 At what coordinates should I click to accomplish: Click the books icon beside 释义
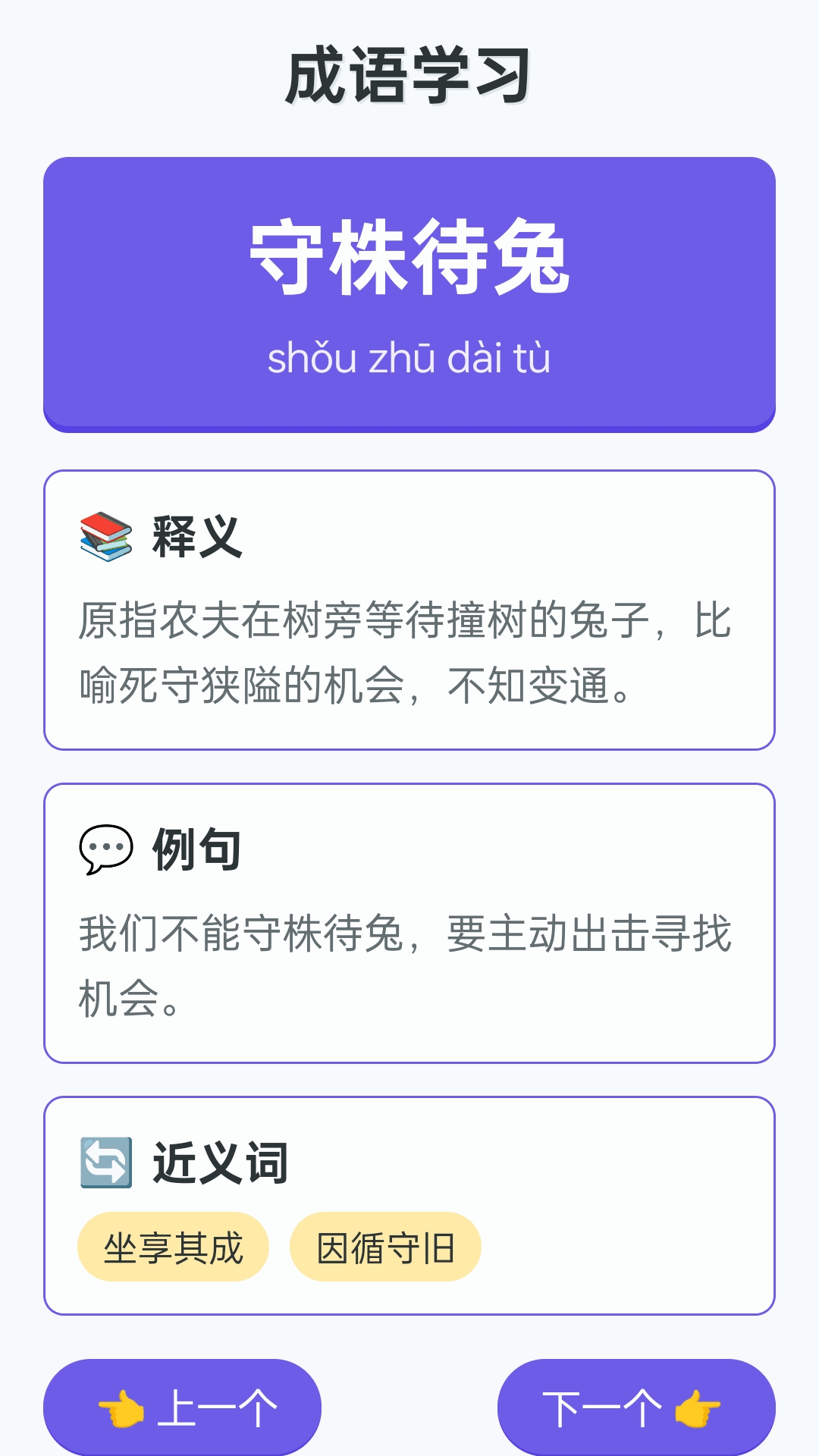pyautogui.click(x=106, y=535)
